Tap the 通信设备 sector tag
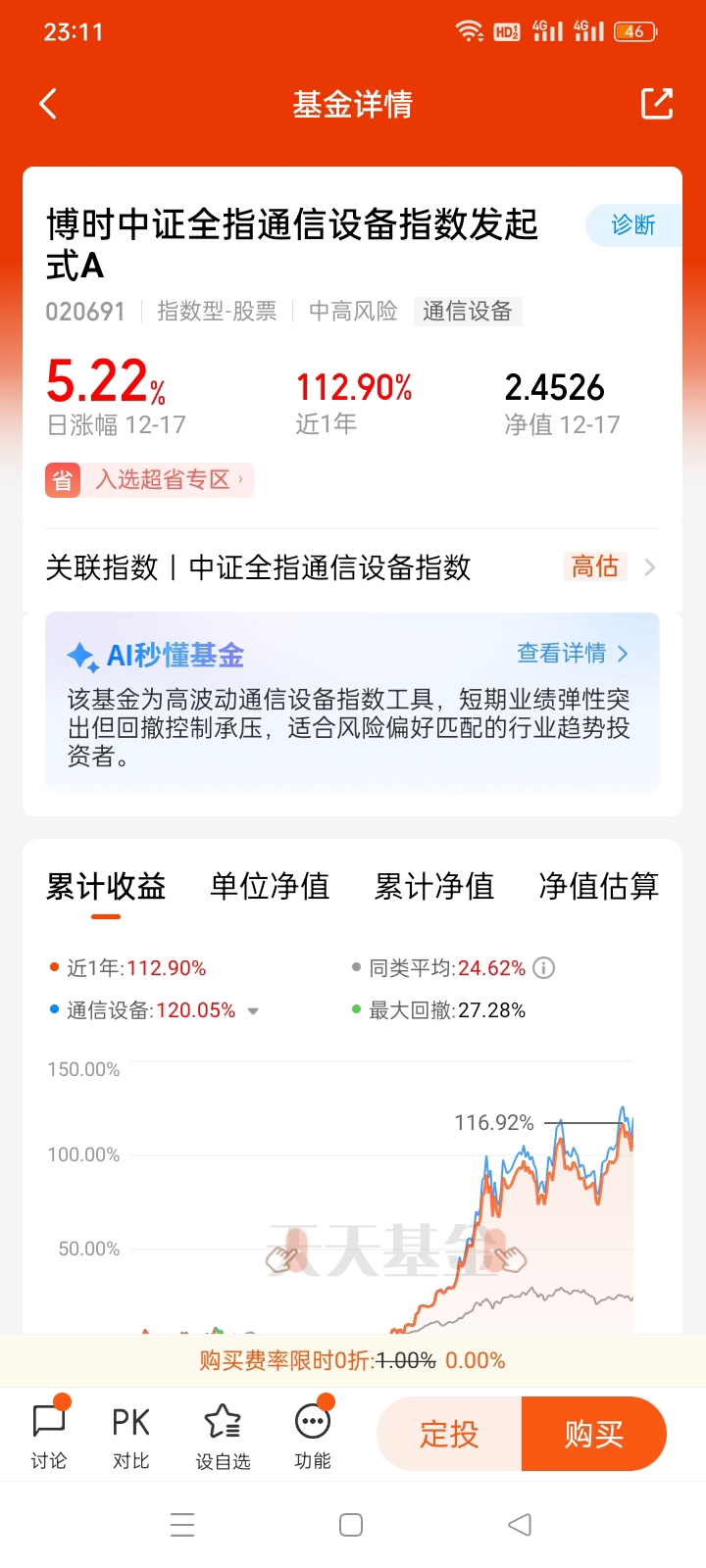 point(468,312)
